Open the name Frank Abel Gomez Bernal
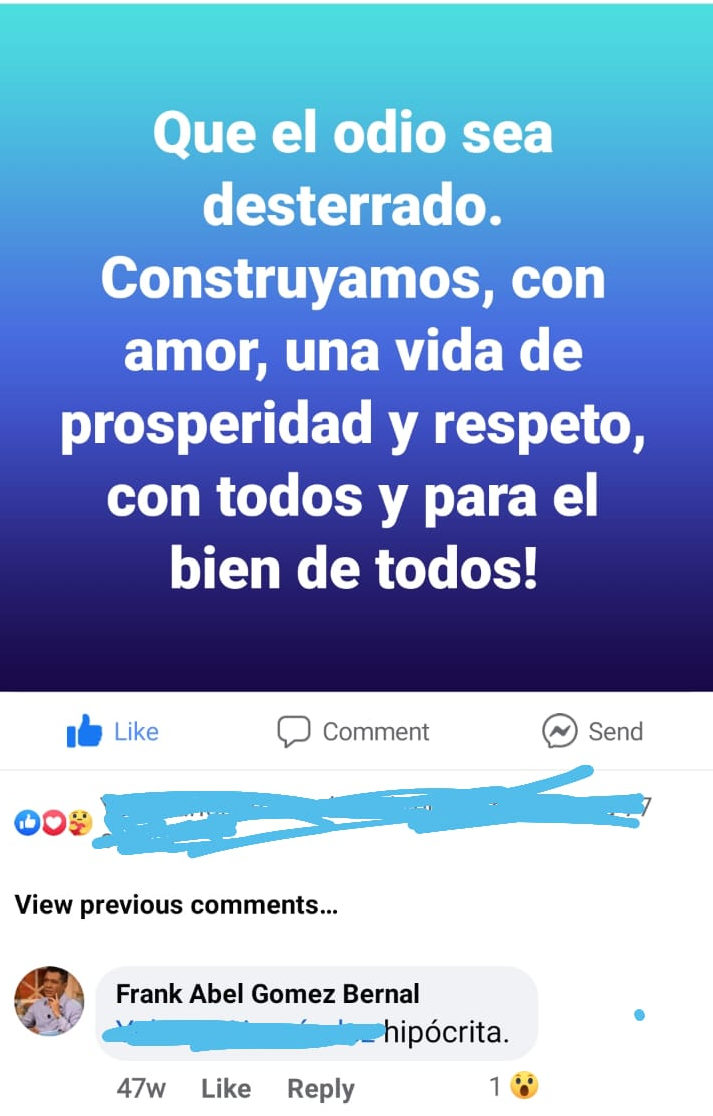Screen dimensions: 713x1116 coord(267,993)
